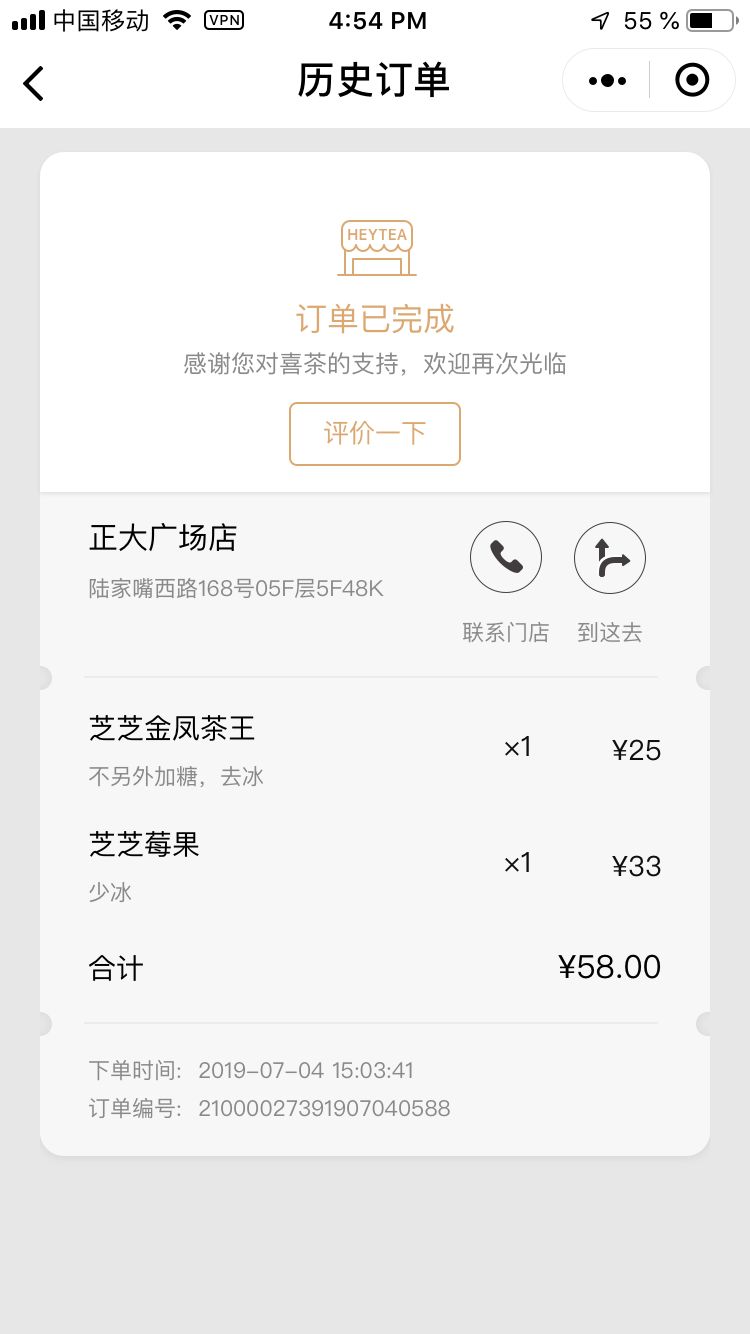Viewport: 750px width, 1334px height.
Task: Tap 联系门店 to call the shop
Action: click(506, 632)
